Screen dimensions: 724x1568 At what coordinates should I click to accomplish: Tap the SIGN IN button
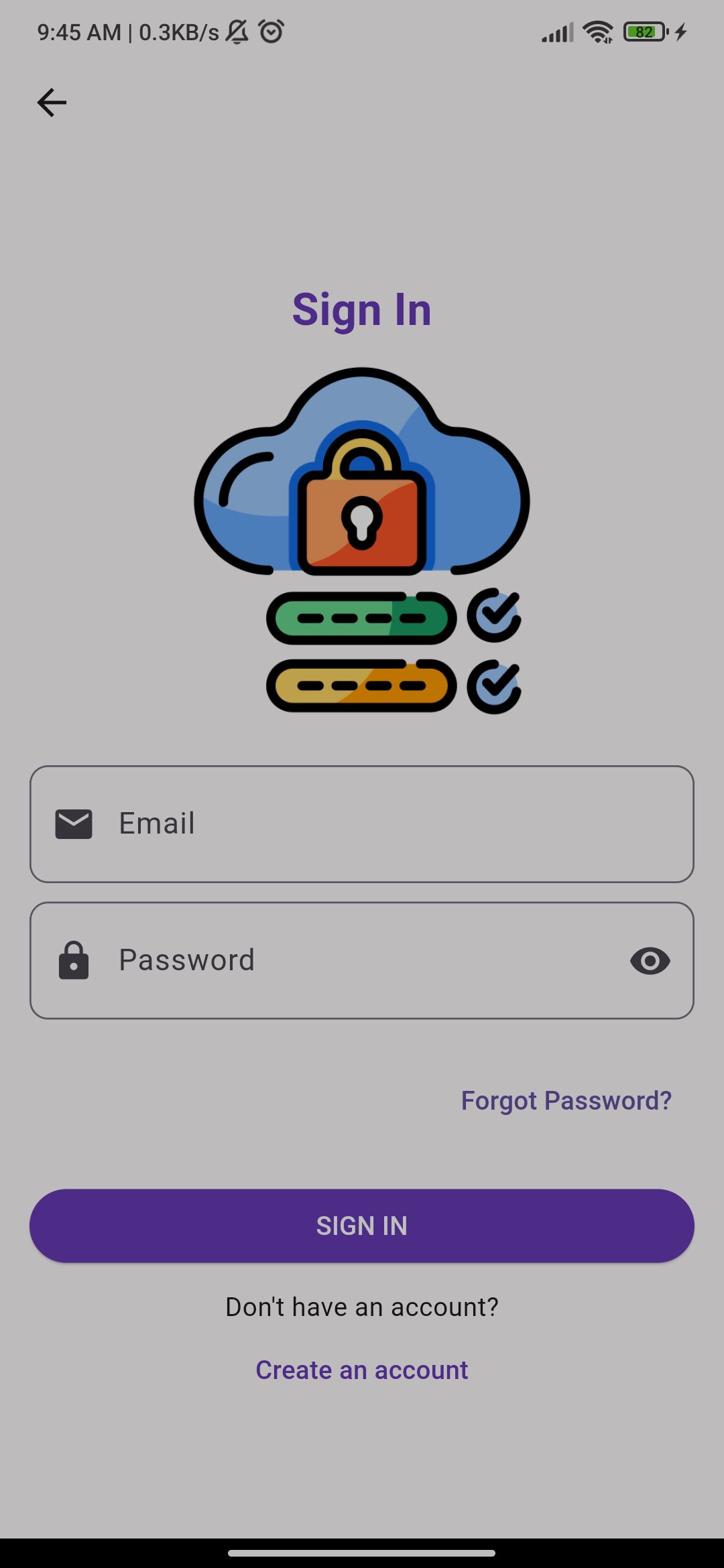pos(362,1226)
